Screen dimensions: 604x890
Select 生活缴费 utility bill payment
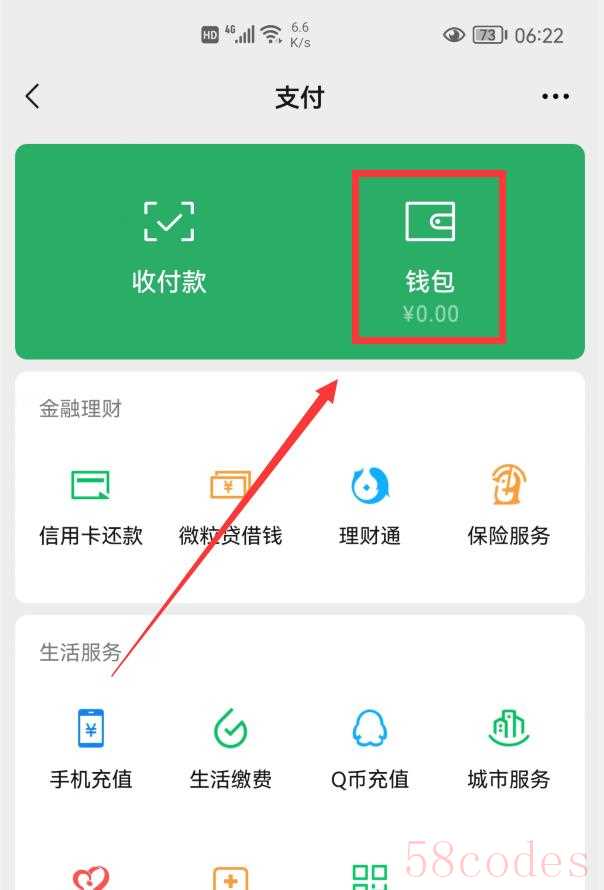click(230, 748)
